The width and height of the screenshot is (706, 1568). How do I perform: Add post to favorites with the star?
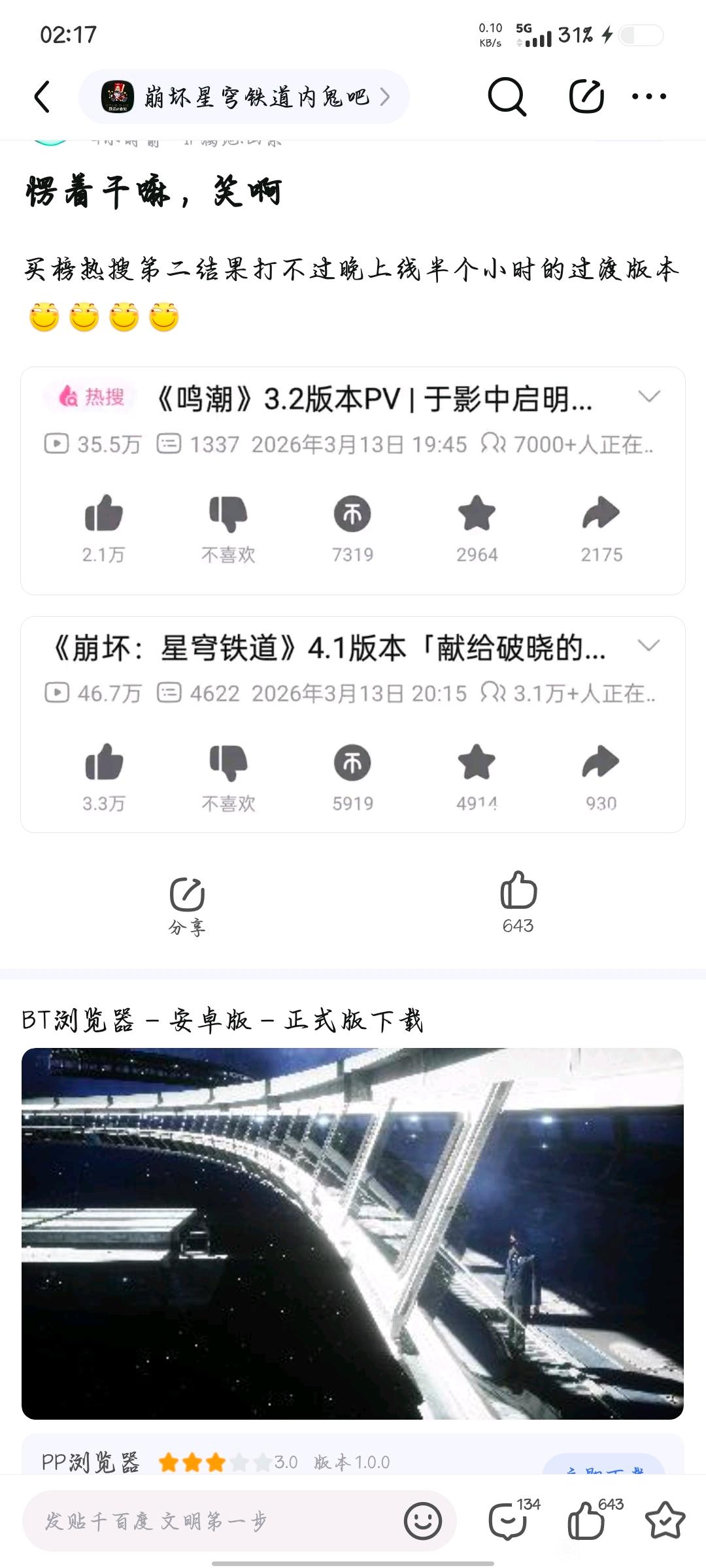pos(665,1521)
